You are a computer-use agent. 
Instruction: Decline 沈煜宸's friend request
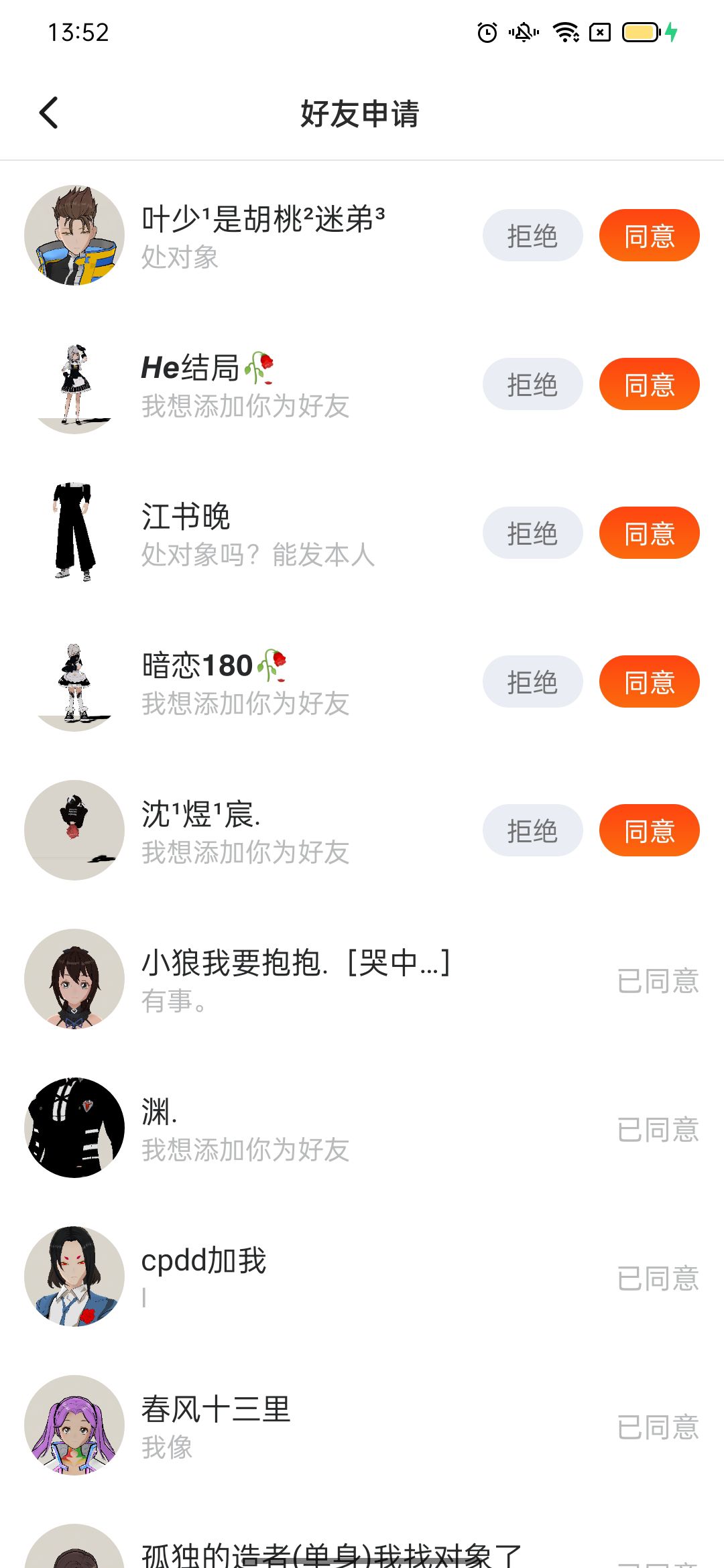(532, 831)
